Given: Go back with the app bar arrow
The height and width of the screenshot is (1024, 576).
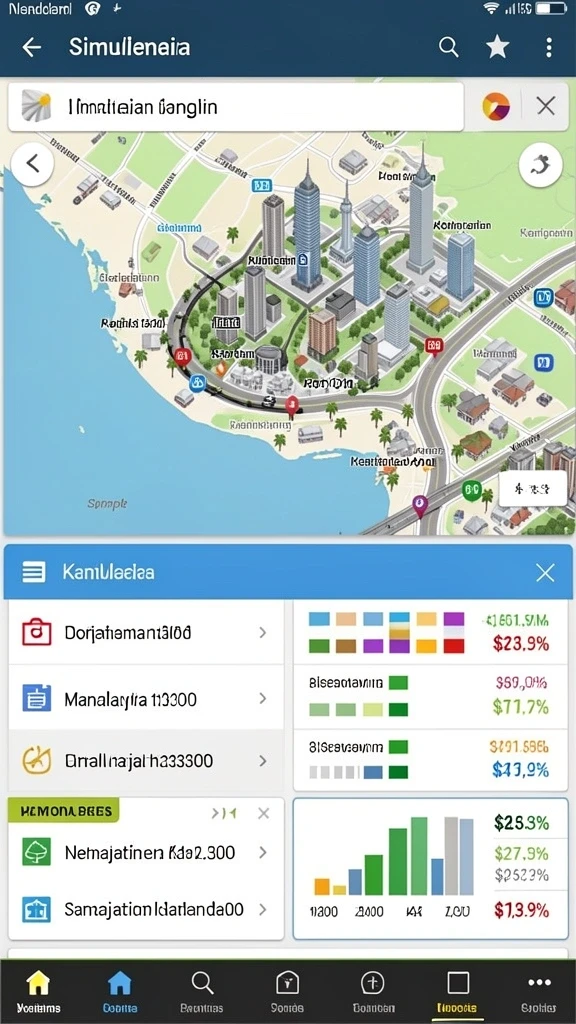Looking at the screenshot, I should click(31, 47).
